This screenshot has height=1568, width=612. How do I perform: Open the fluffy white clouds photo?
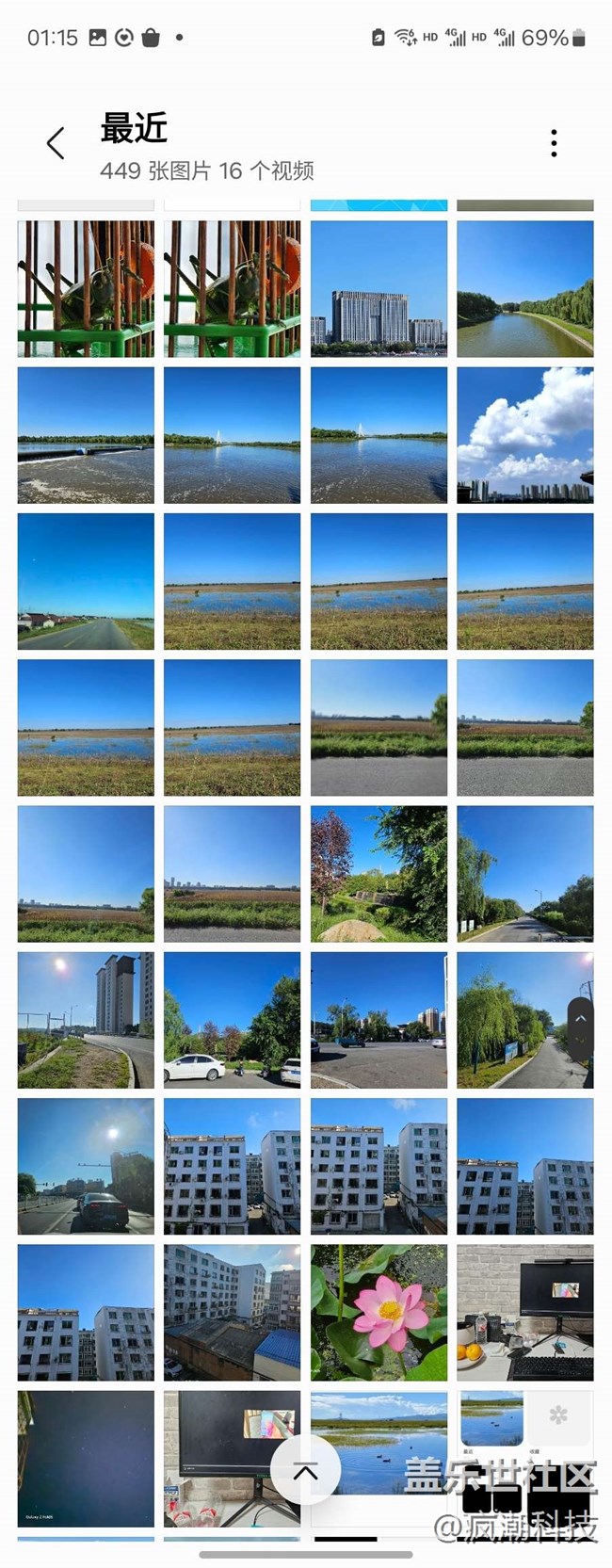click(524, 435)
